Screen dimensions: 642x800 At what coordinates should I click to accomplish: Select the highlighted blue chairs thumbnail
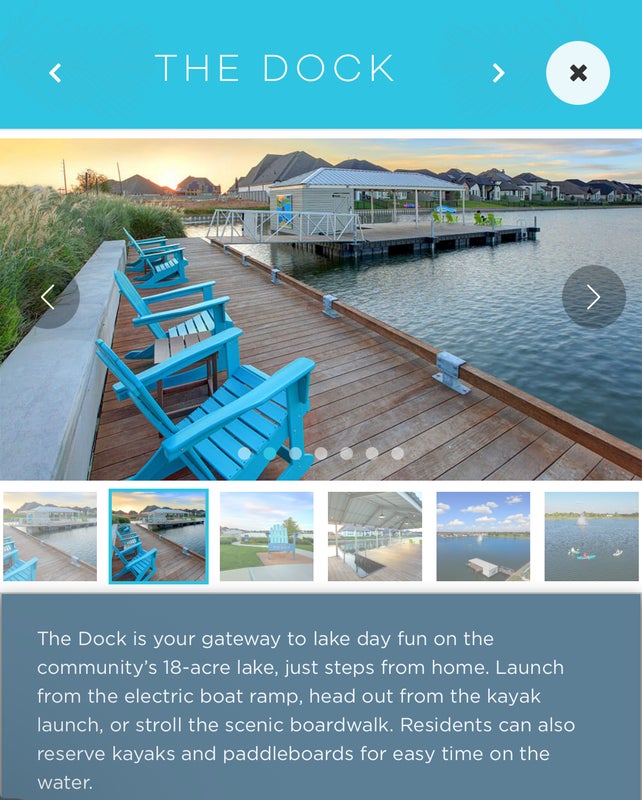159,536
